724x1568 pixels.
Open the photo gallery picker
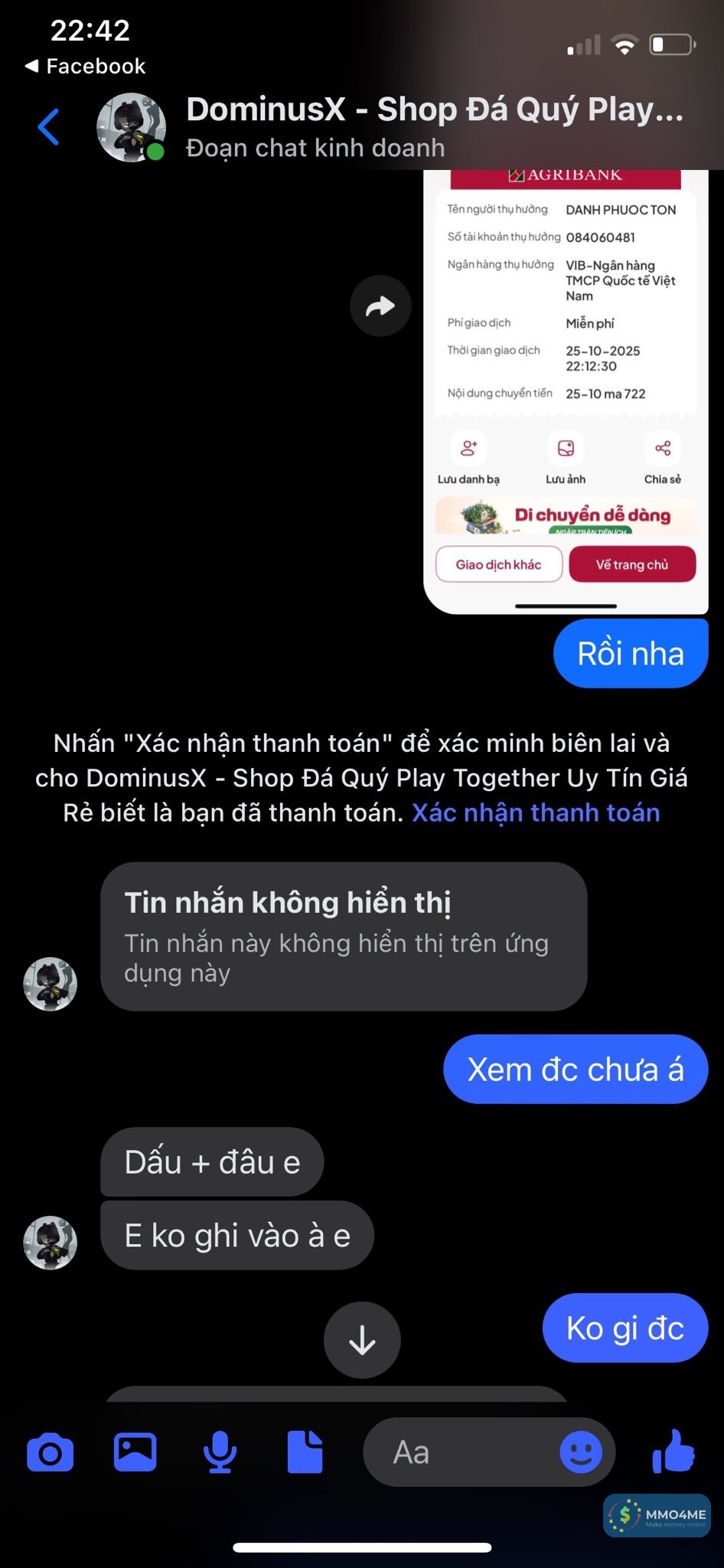click(135, 1452)
